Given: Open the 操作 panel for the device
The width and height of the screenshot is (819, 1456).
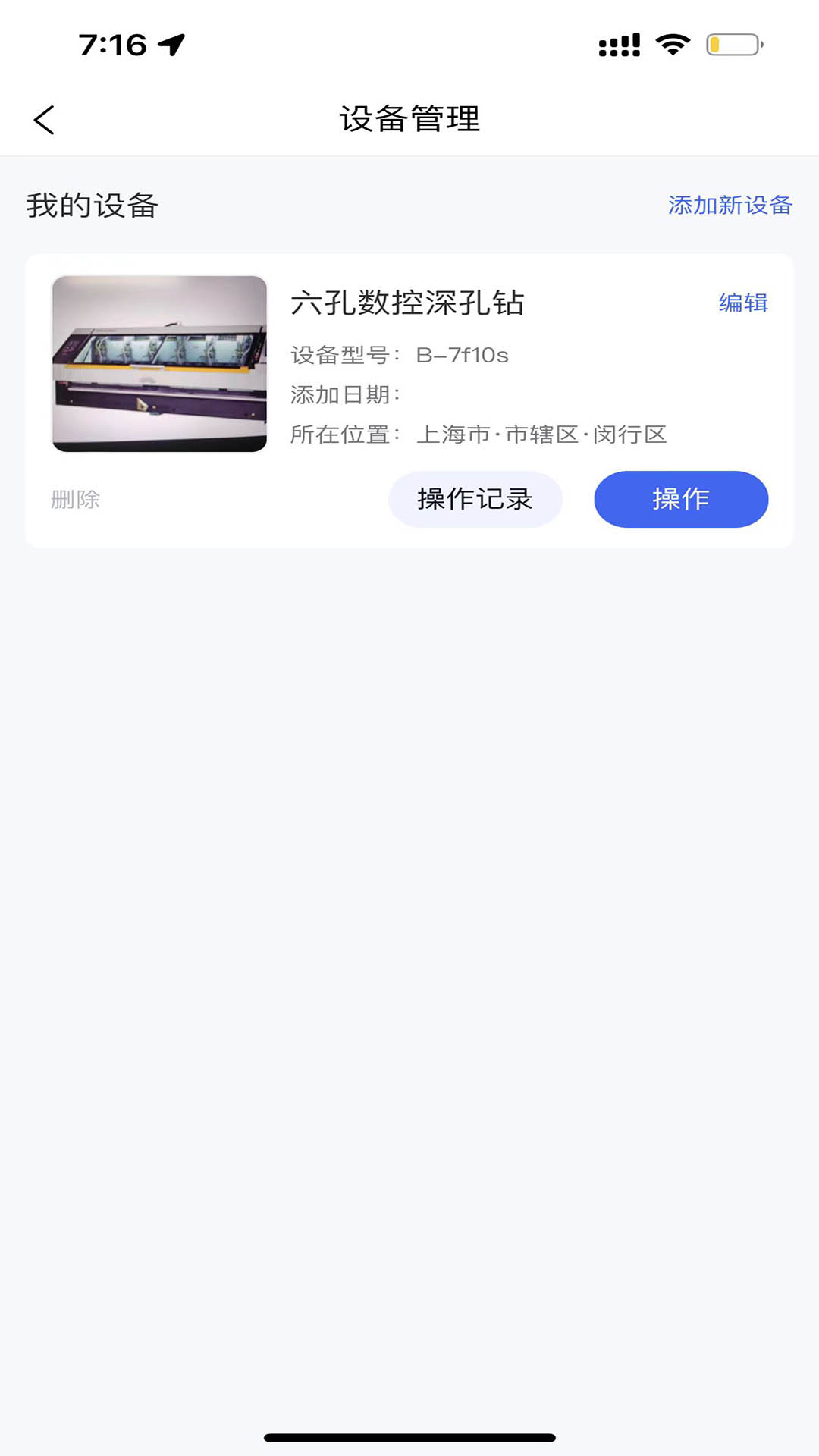Looking at the screenshot, I should coord(680,499).
